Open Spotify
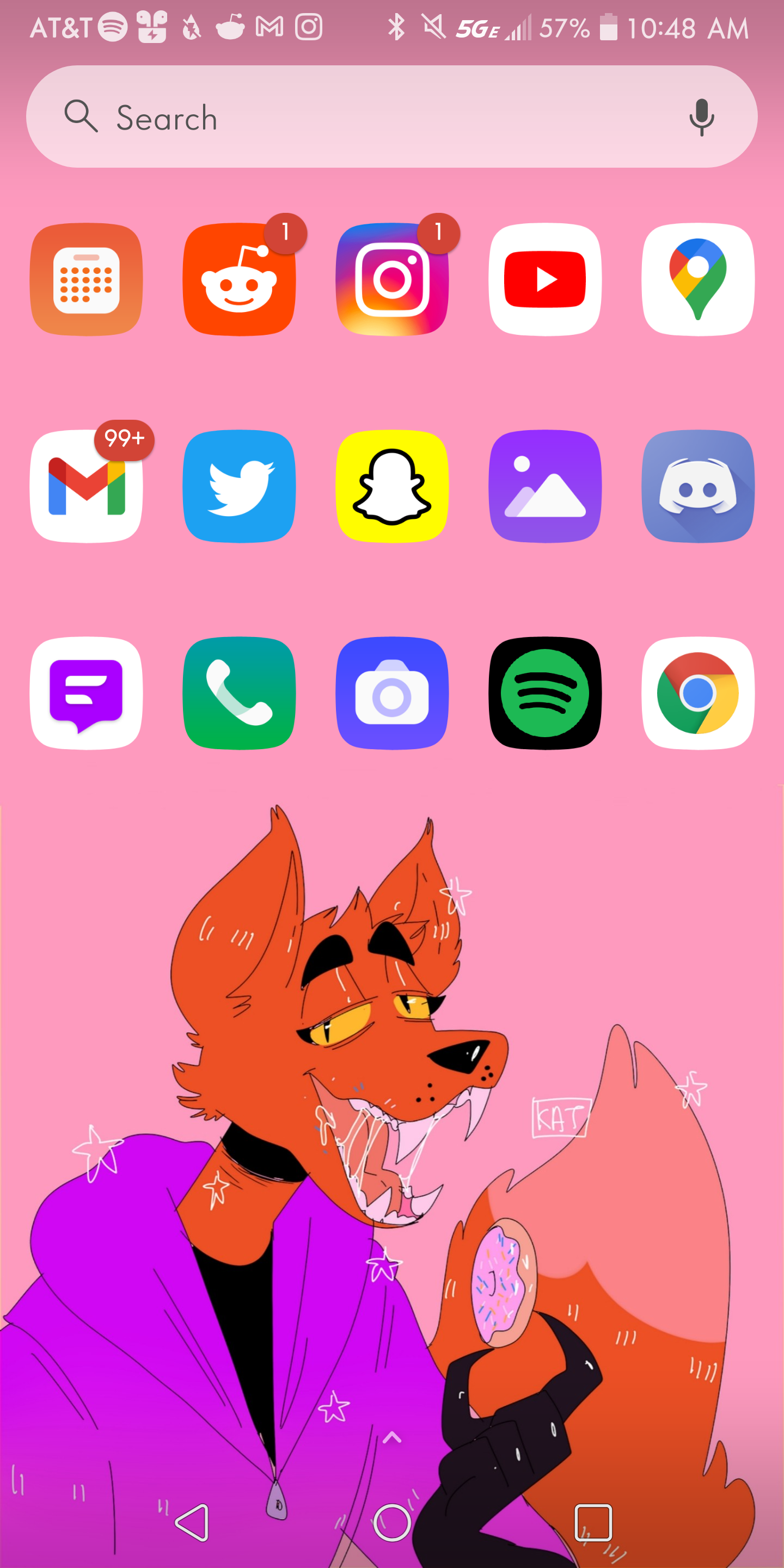784x1568 pixels. tap(545, 693)
